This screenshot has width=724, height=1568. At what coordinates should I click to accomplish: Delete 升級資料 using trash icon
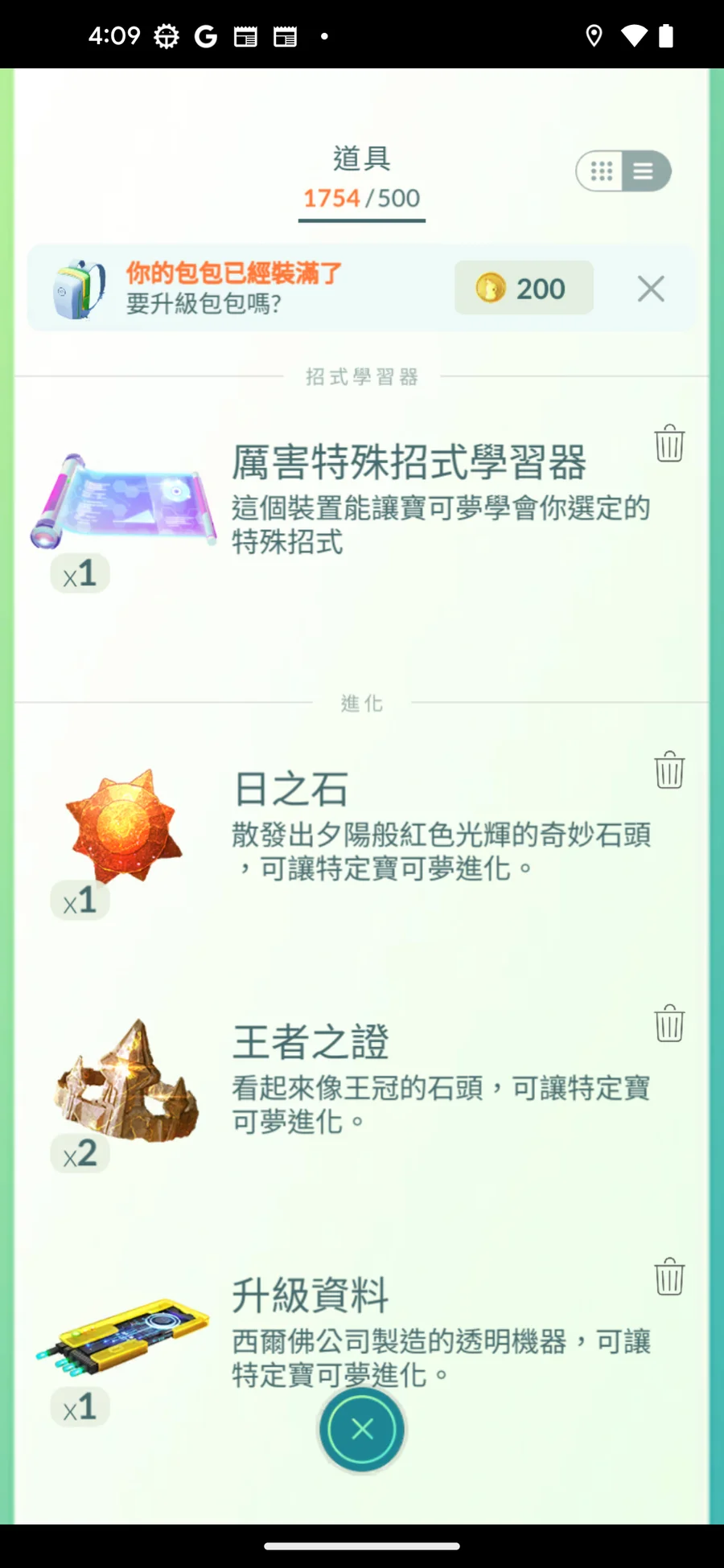pyautogui.click(x=668, y=1277)
